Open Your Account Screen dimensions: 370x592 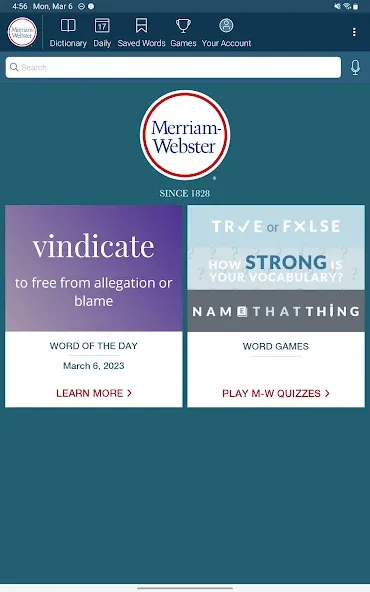pyautogui.click(x=226, y=33)
